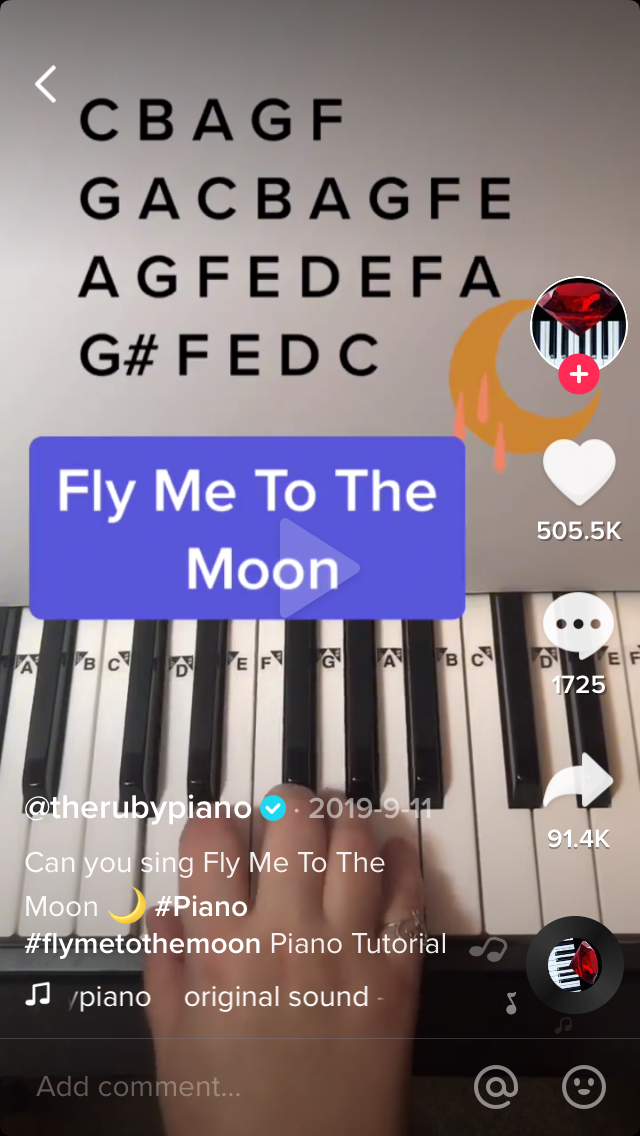Go back using the top-left arrow

point(46,85)
